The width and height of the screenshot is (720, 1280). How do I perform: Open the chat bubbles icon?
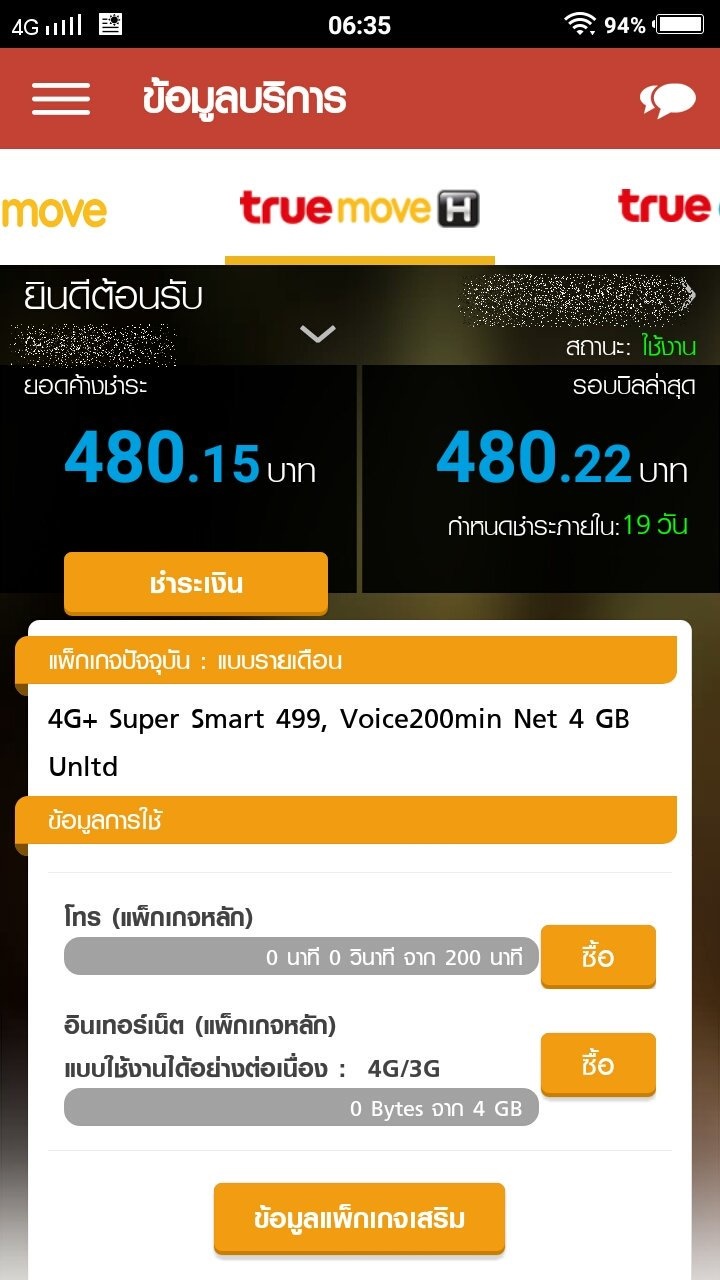pos(667,100)
